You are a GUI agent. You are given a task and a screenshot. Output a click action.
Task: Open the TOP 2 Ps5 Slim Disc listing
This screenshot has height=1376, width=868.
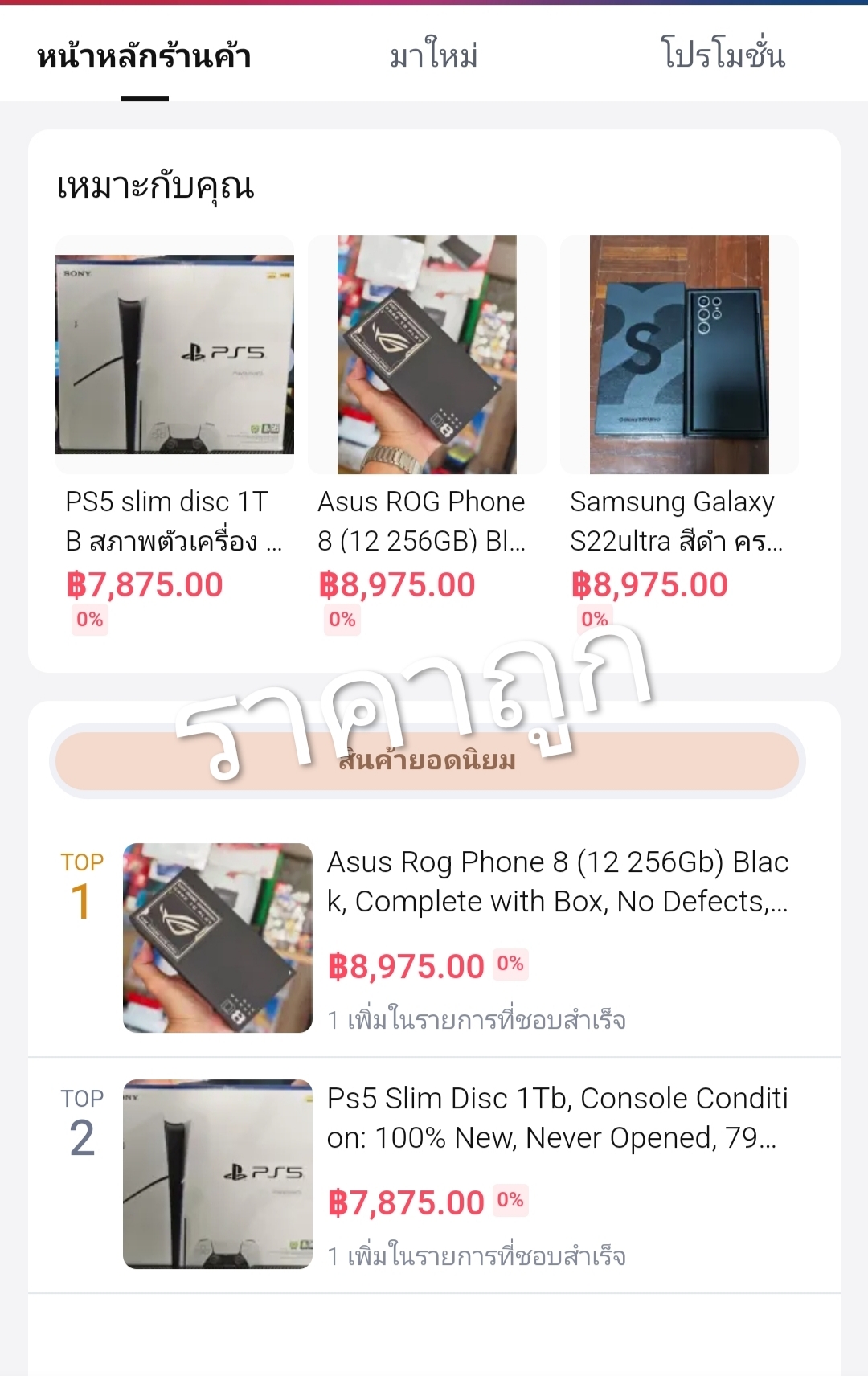pyautogui.click(x=434, y=1174)
